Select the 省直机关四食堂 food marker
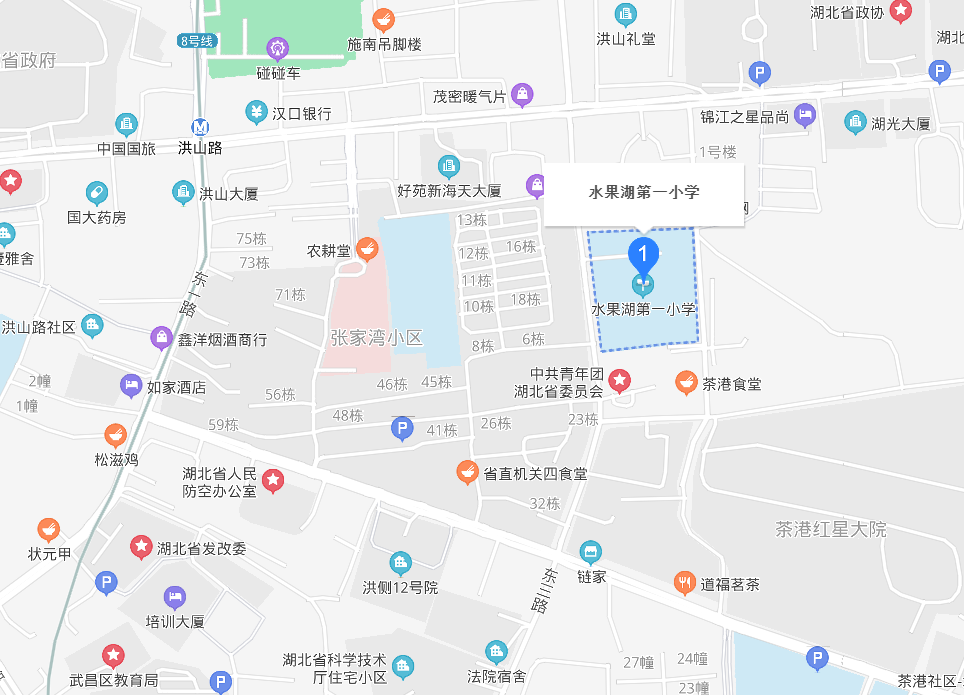This screenshot has width=964, height=695. [x=467, y=472]
